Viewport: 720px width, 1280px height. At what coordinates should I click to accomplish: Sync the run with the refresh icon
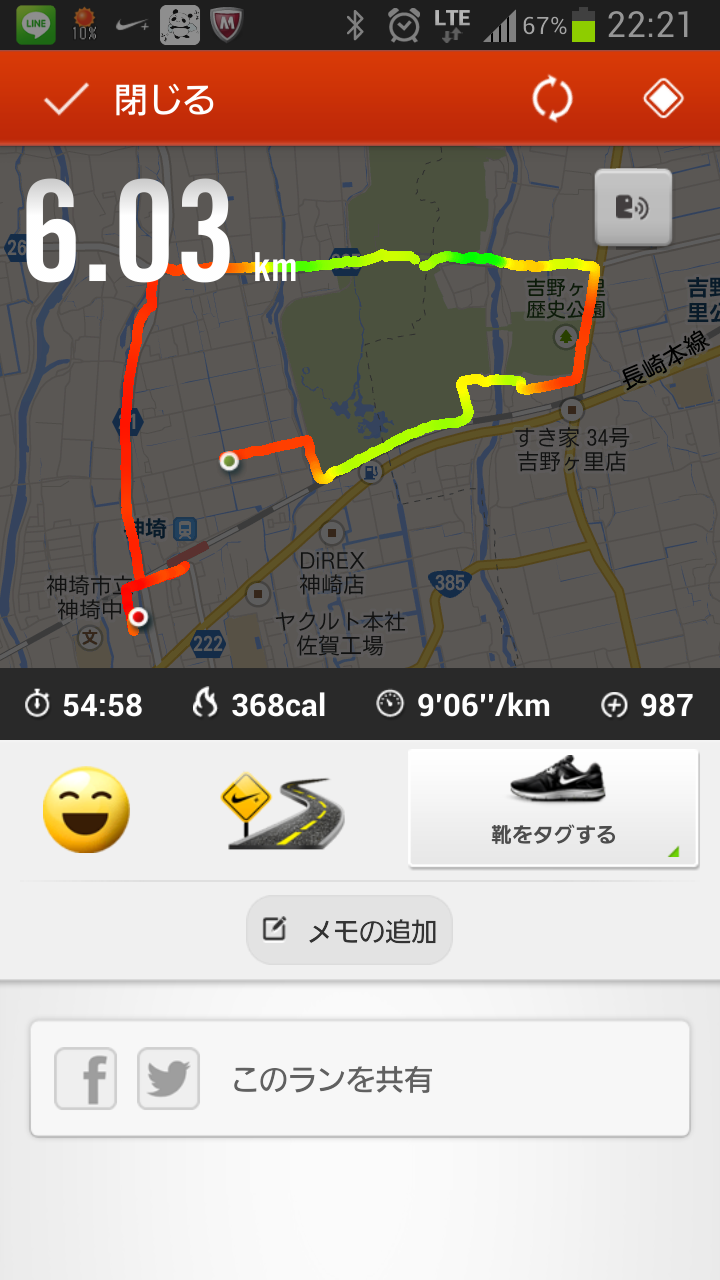coord(551,100)
